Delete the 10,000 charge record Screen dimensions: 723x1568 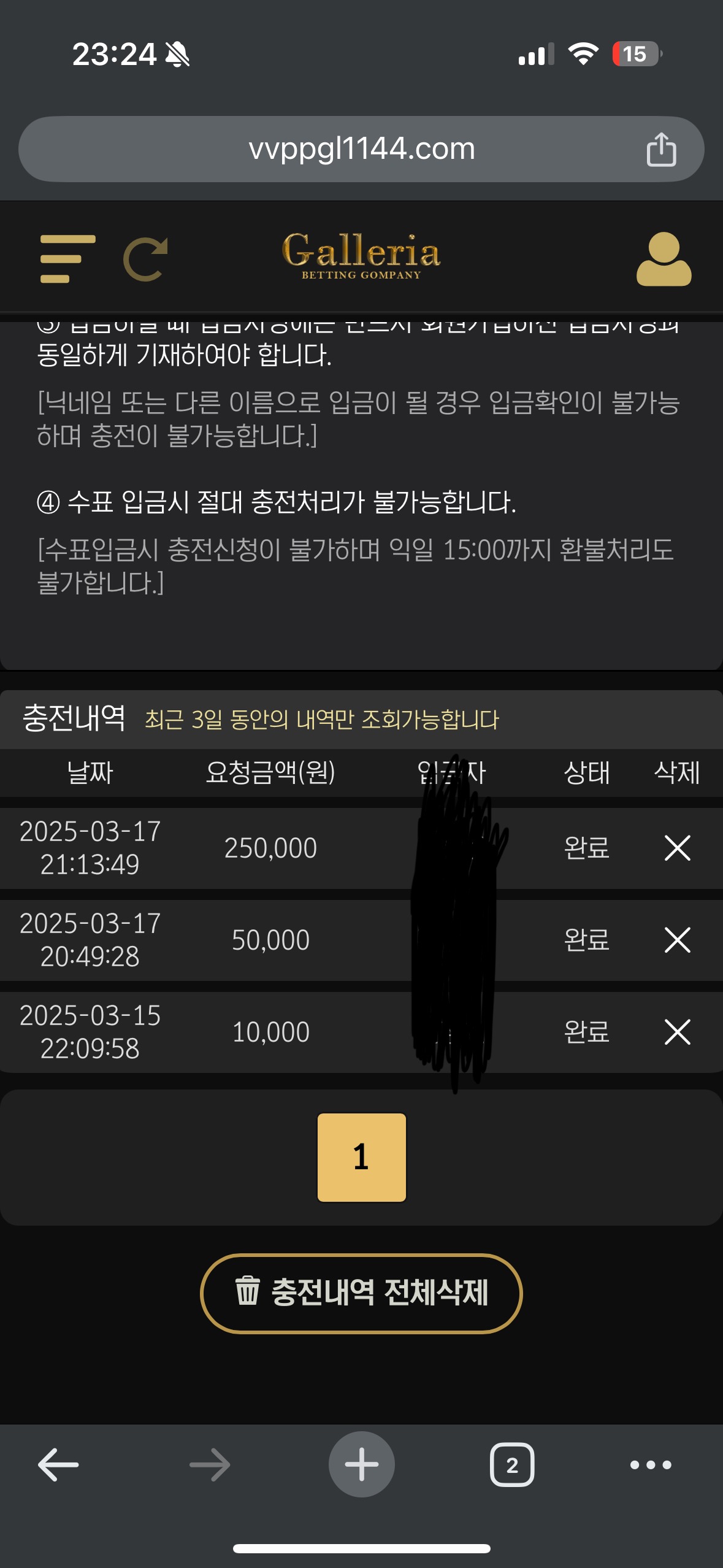click(677, 1032)
